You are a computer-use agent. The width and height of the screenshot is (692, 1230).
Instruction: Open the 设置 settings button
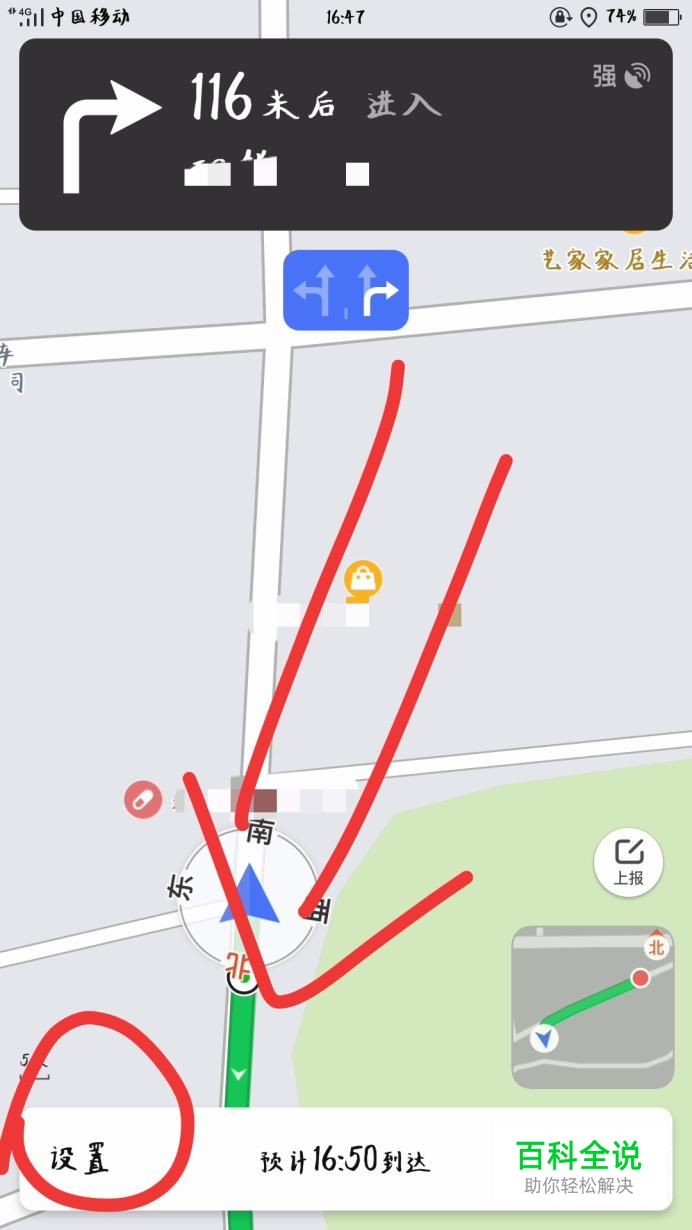point(80,1159)
